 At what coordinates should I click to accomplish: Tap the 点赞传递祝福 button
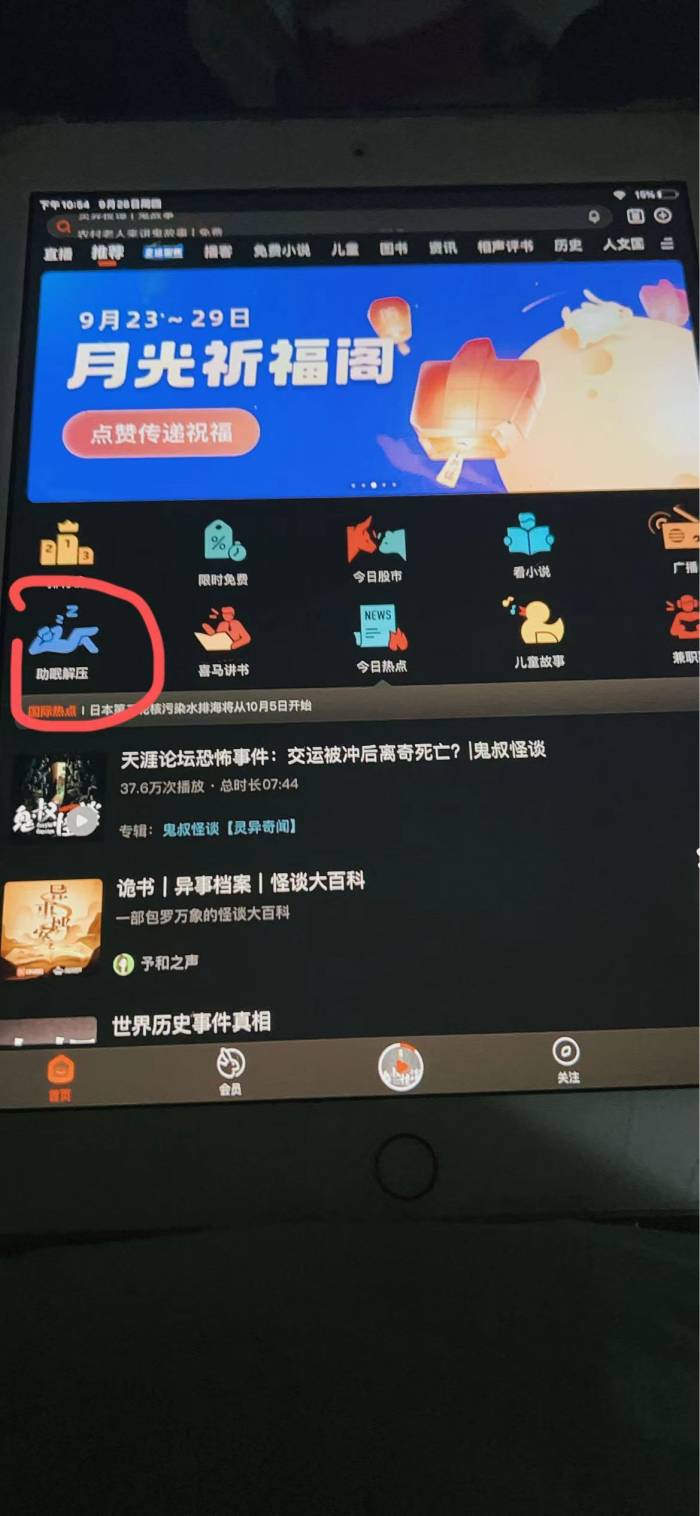[161, 433]
